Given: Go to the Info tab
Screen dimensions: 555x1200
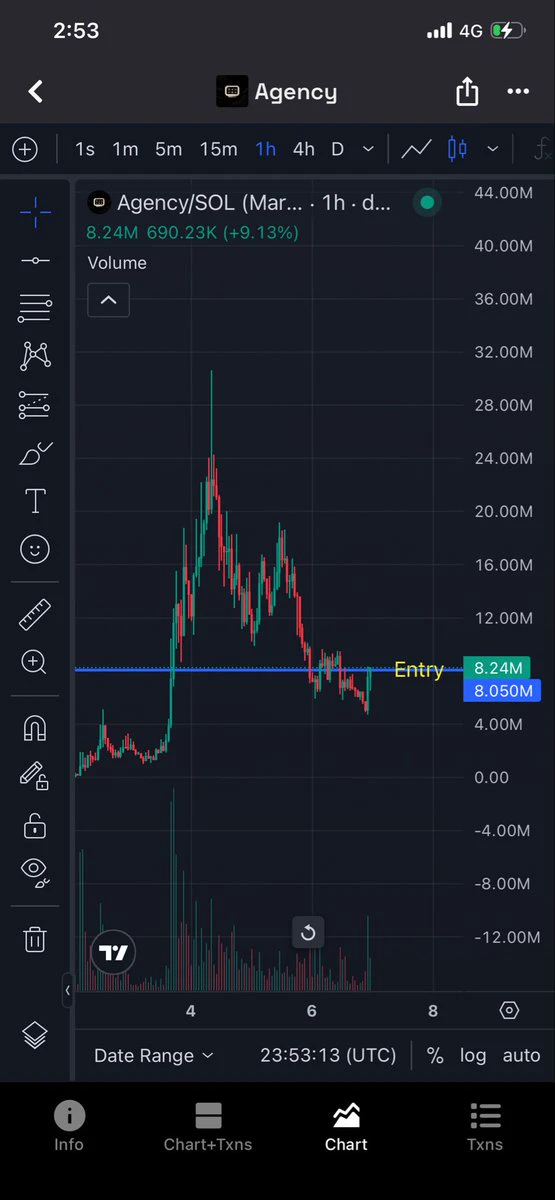Looking at the screenshot, I should coord(69,1128).
